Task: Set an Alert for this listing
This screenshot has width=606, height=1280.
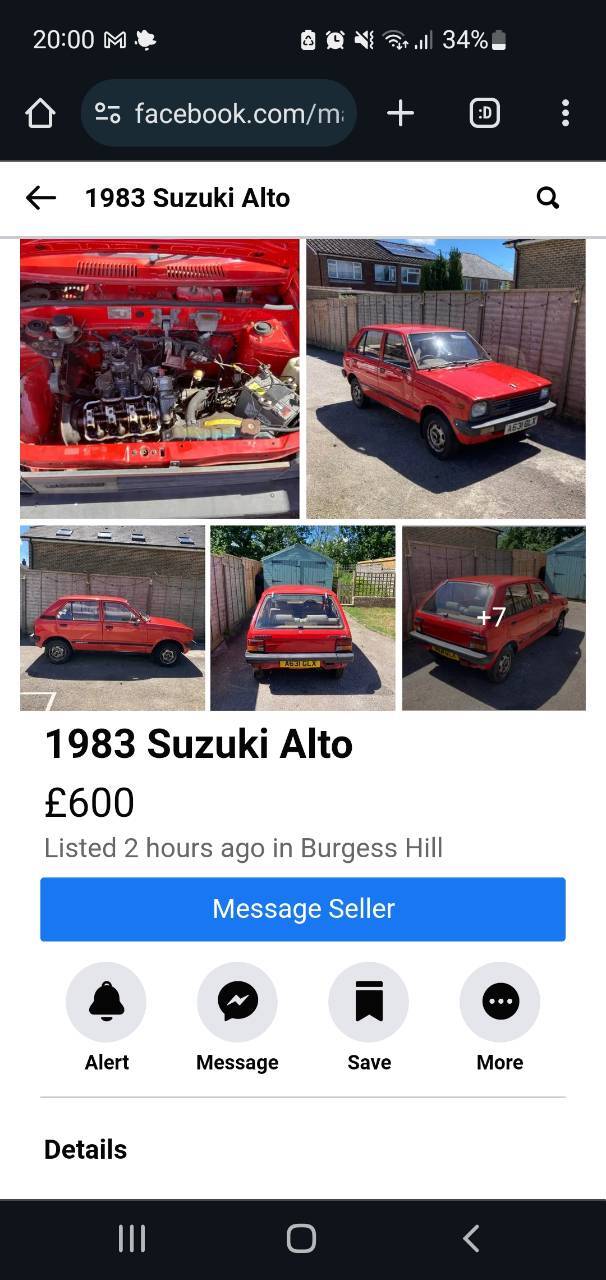Action: (x=106, y=1002)
